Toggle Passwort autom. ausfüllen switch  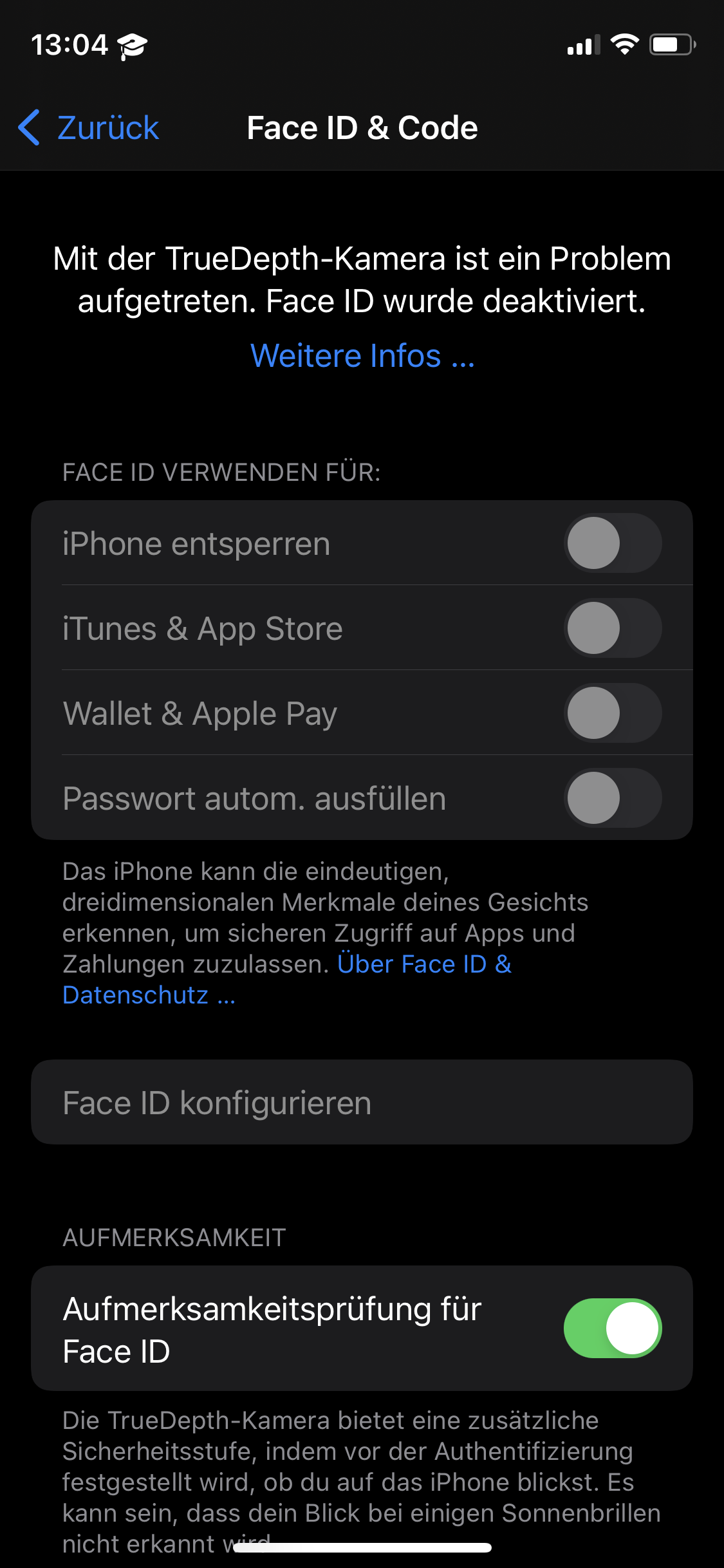(613, 798)
